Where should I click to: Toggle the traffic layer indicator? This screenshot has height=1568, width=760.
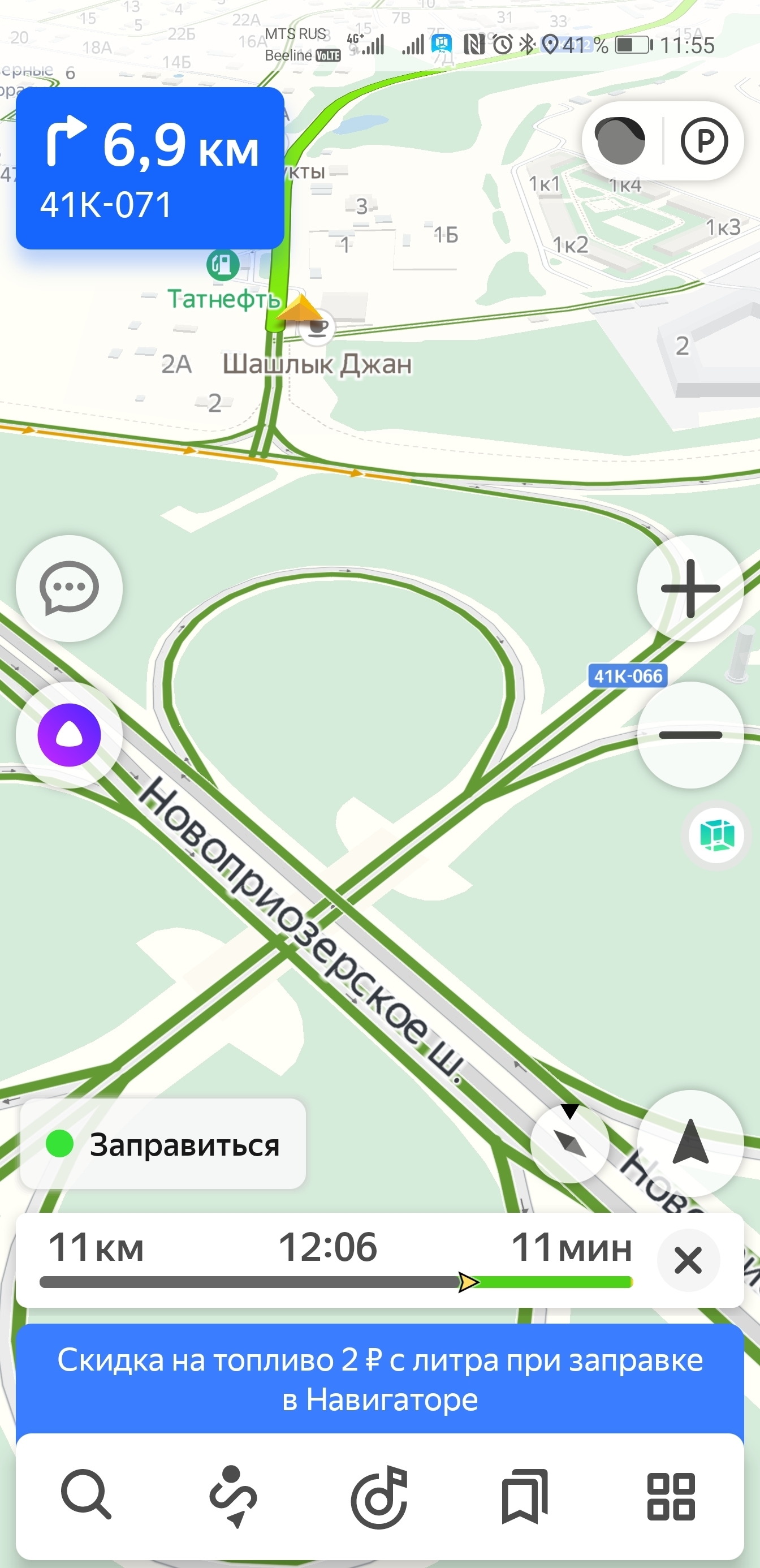point(620,141)
